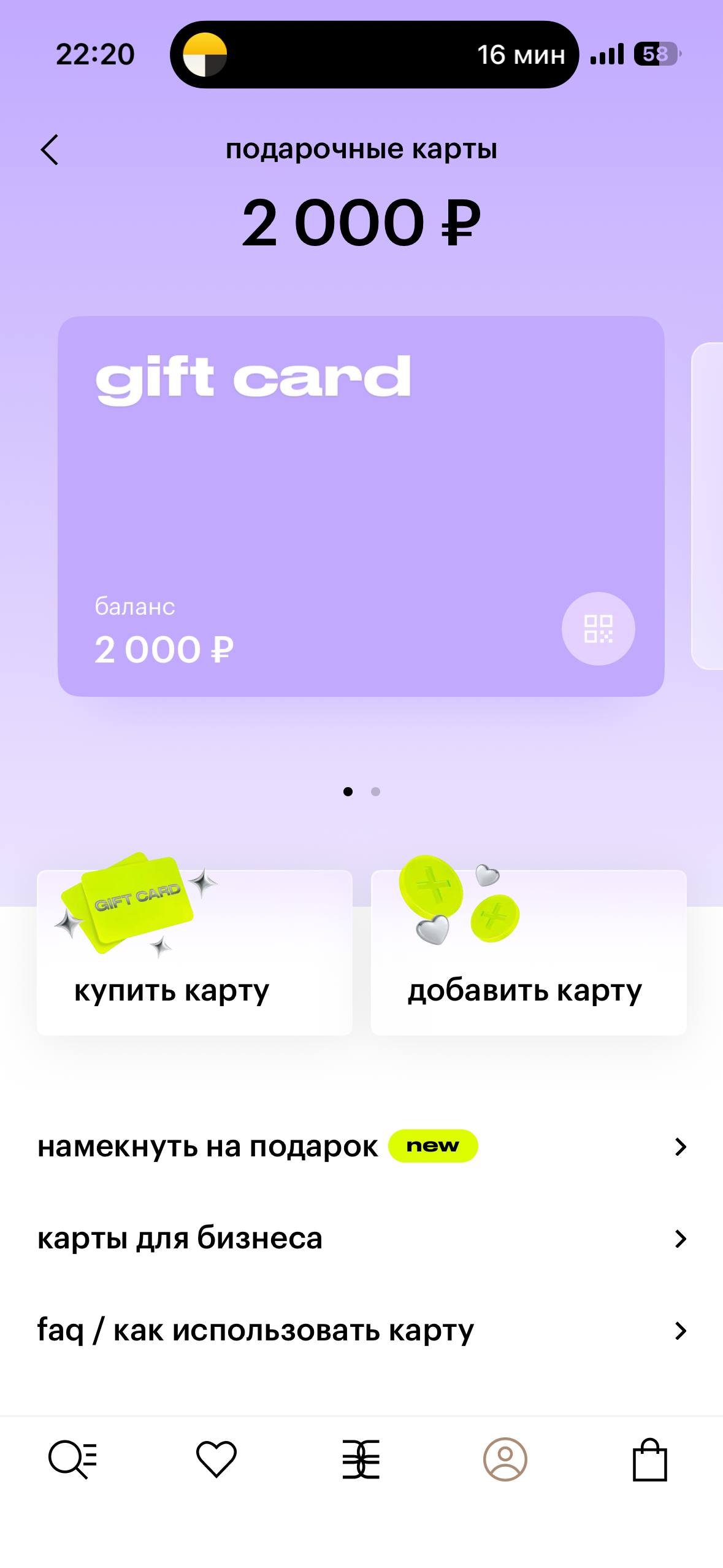The width and height of the screenshot is (723, 1568).
Task: Go back using the back chevron
Action: click(x=49, y=148)
